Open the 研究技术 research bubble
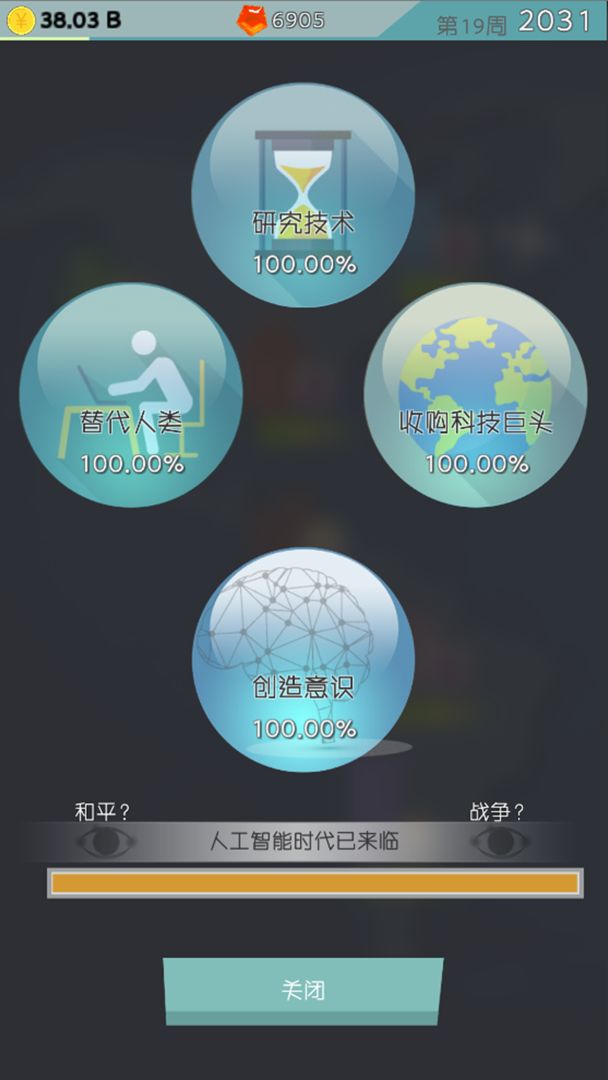The image size is (608, 1080). tap(303, 195)
